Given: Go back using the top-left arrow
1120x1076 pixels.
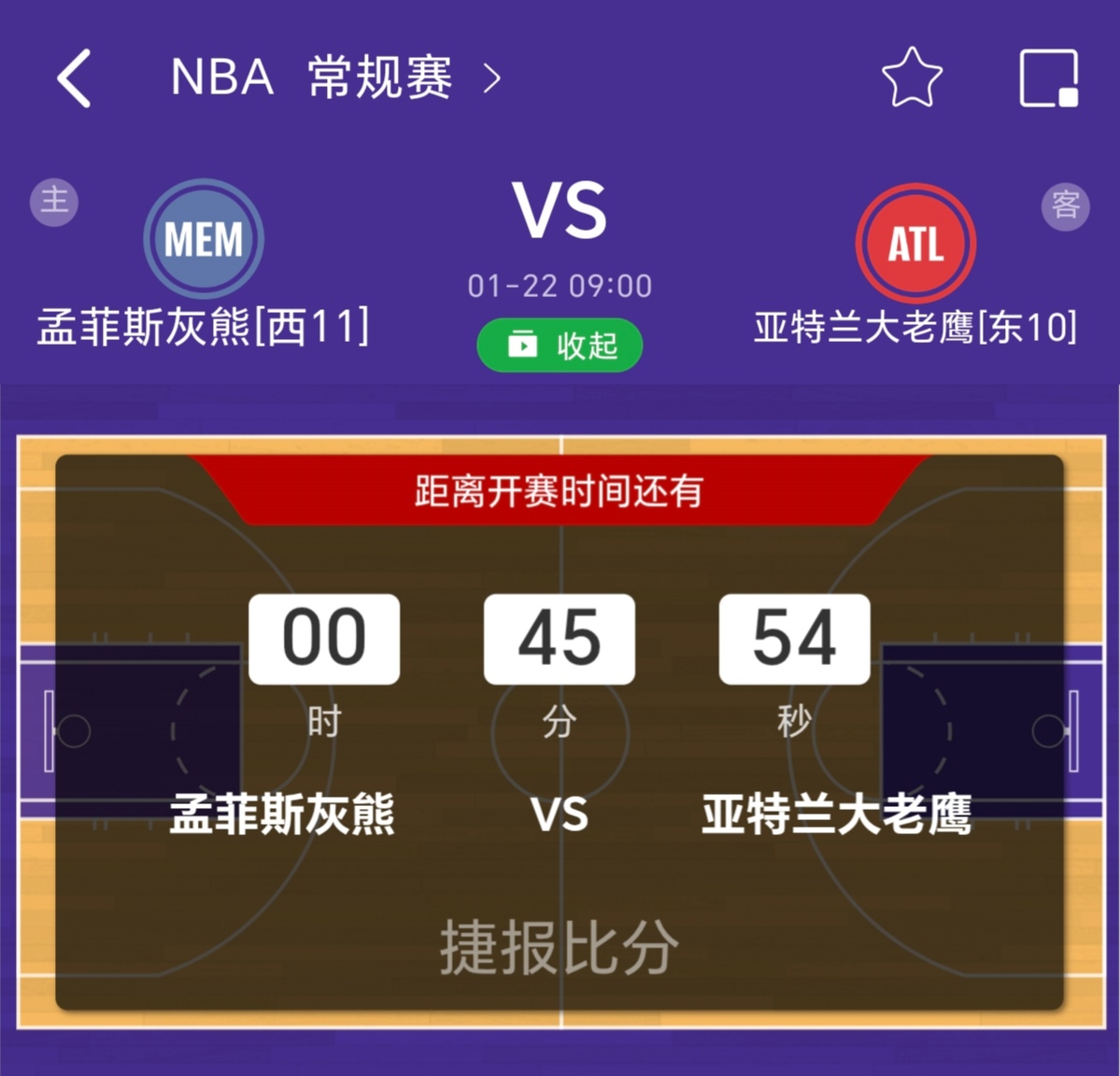Looking at the screenshot, I should (74, 78).
